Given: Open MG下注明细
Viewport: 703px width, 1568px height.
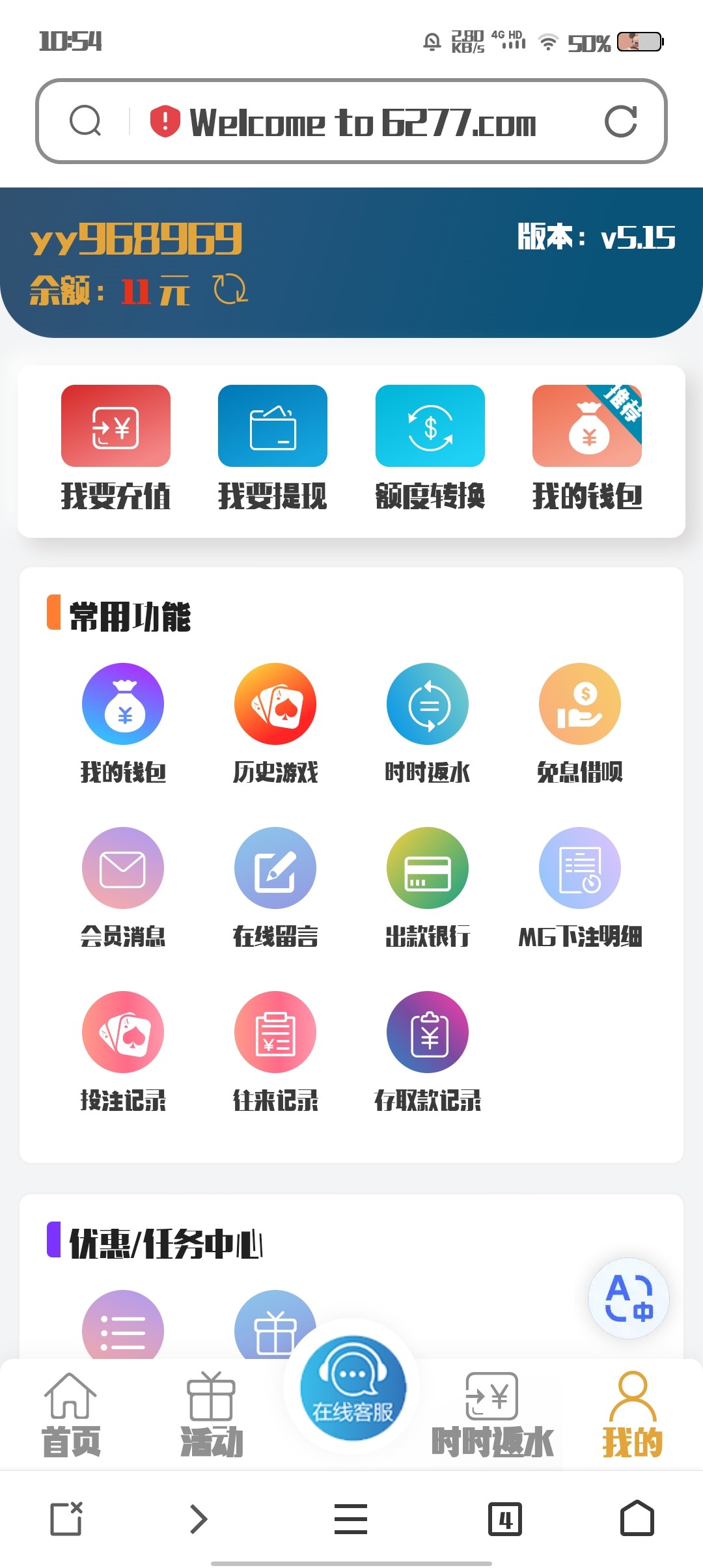Looking at the screenshot, I should point(580,888).
